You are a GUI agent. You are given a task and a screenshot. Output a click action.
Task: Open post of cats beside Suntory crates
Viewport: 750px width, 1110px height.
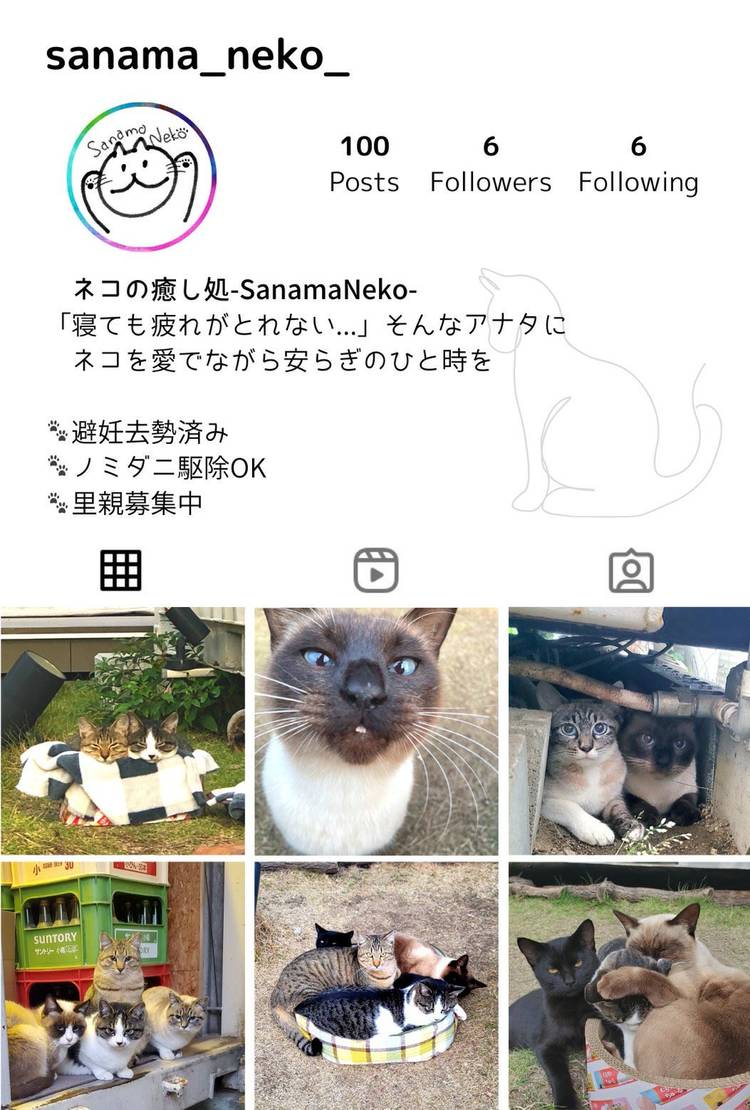point(122,985)
